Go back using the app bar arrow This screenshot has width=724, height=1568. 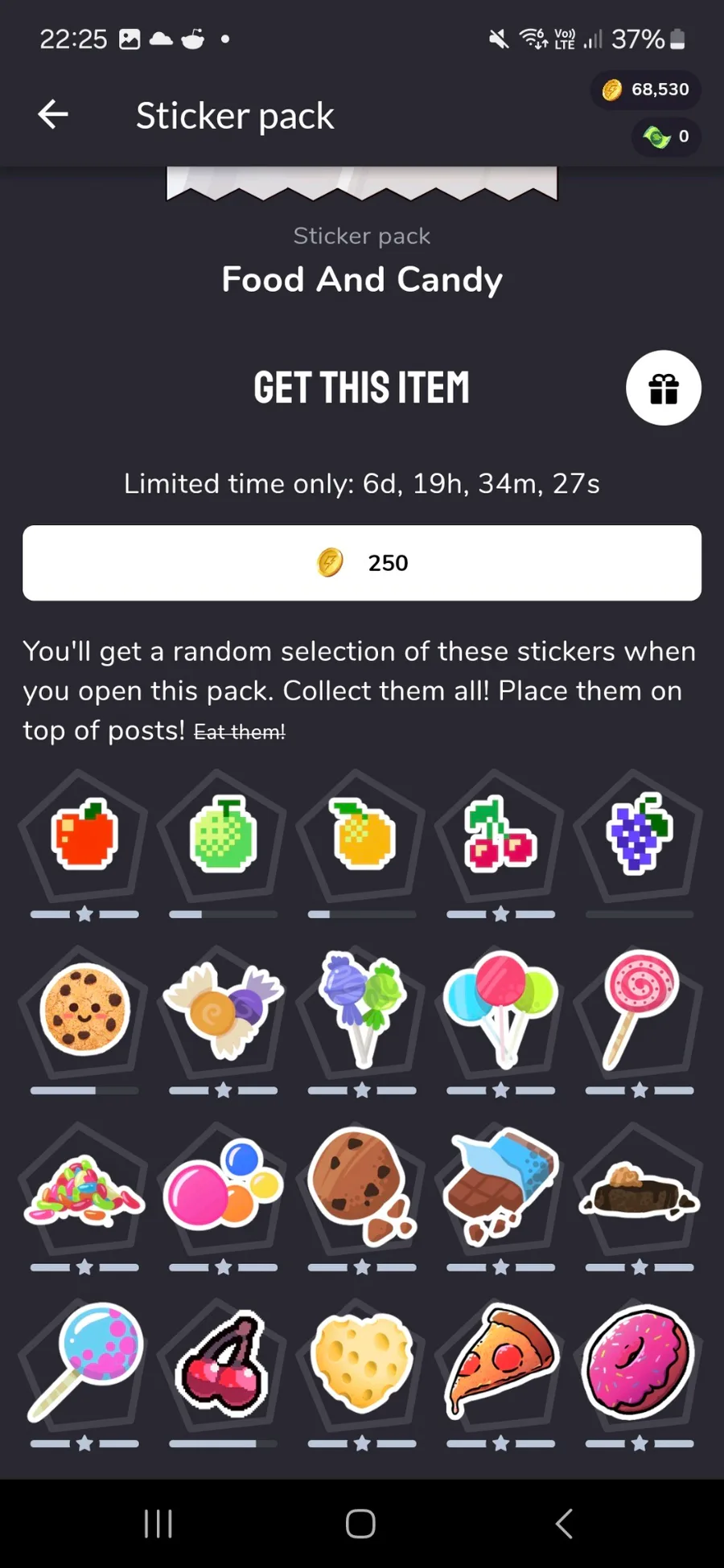tap(53, 115)
